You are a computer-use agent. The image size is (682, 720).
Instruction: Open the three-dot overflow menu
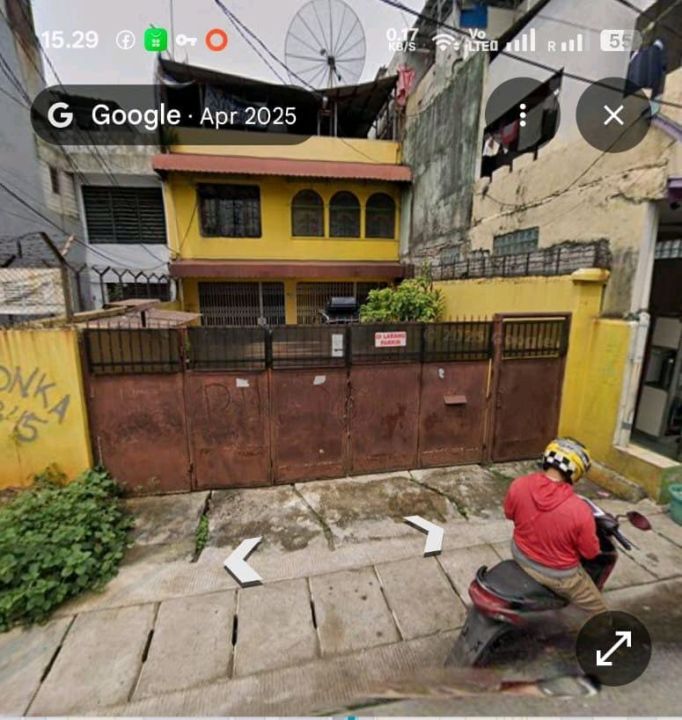[x=522, y=115]
